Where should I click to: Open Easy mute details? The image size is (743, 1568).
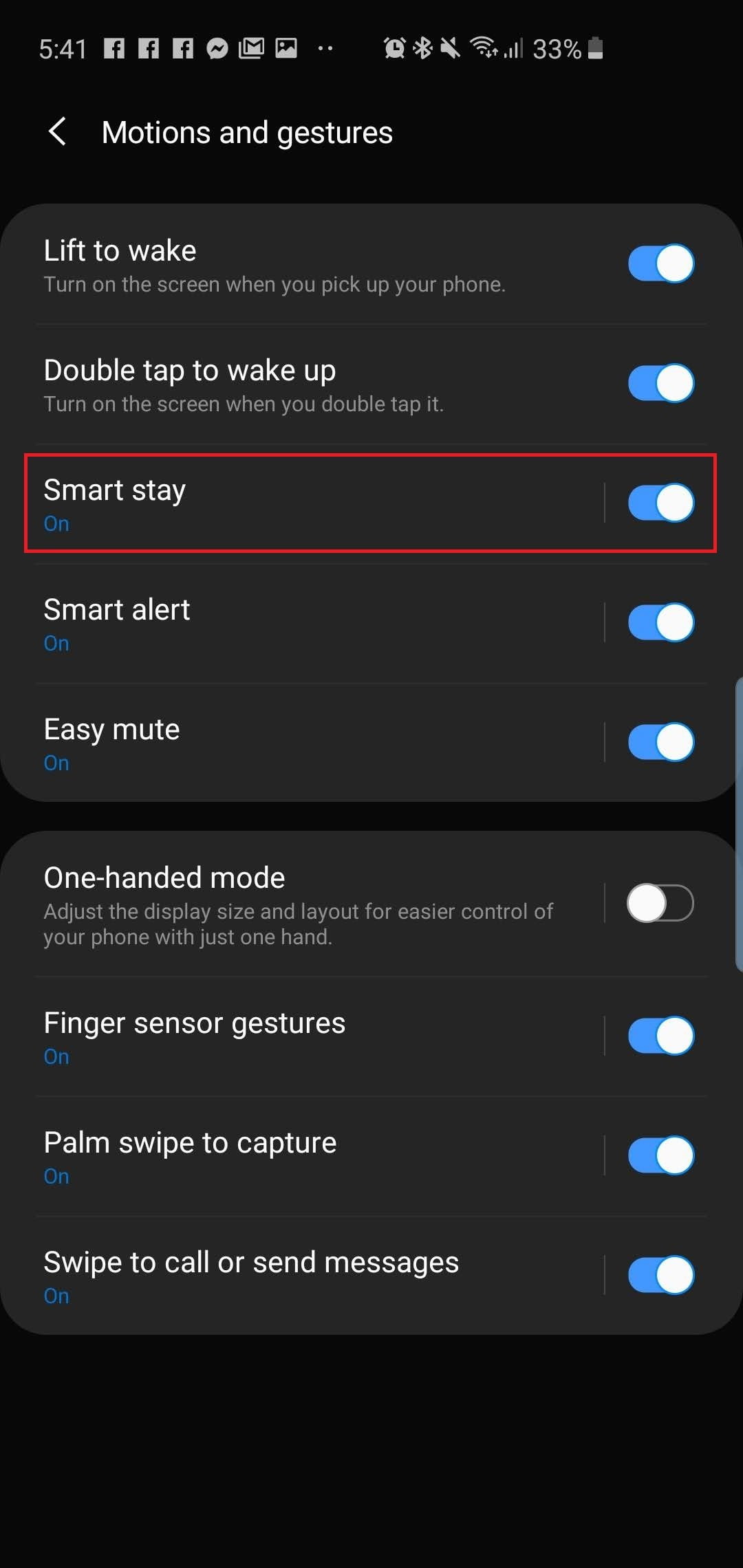[x=313, y=743]
